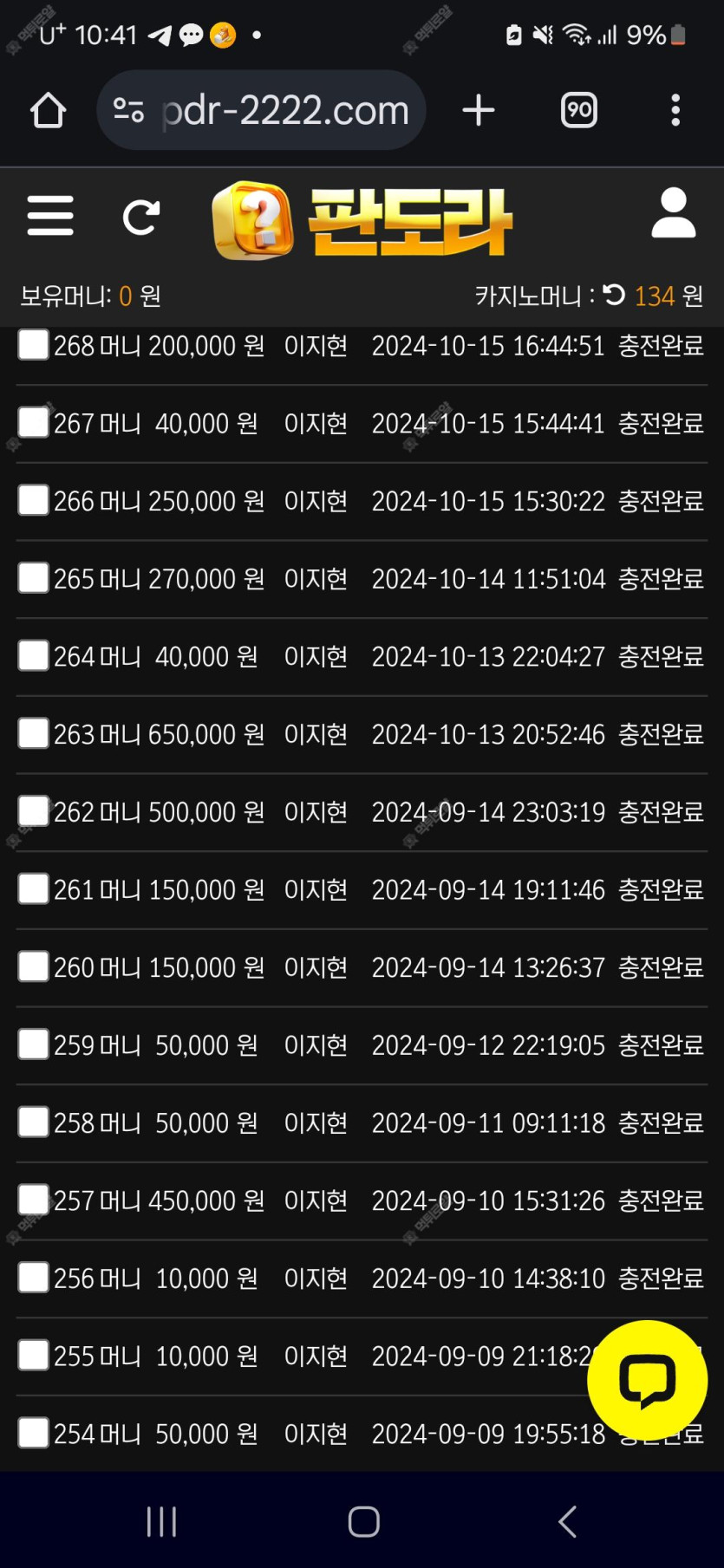Tick the checkbox for entry 263

click(x=33, y=732)
